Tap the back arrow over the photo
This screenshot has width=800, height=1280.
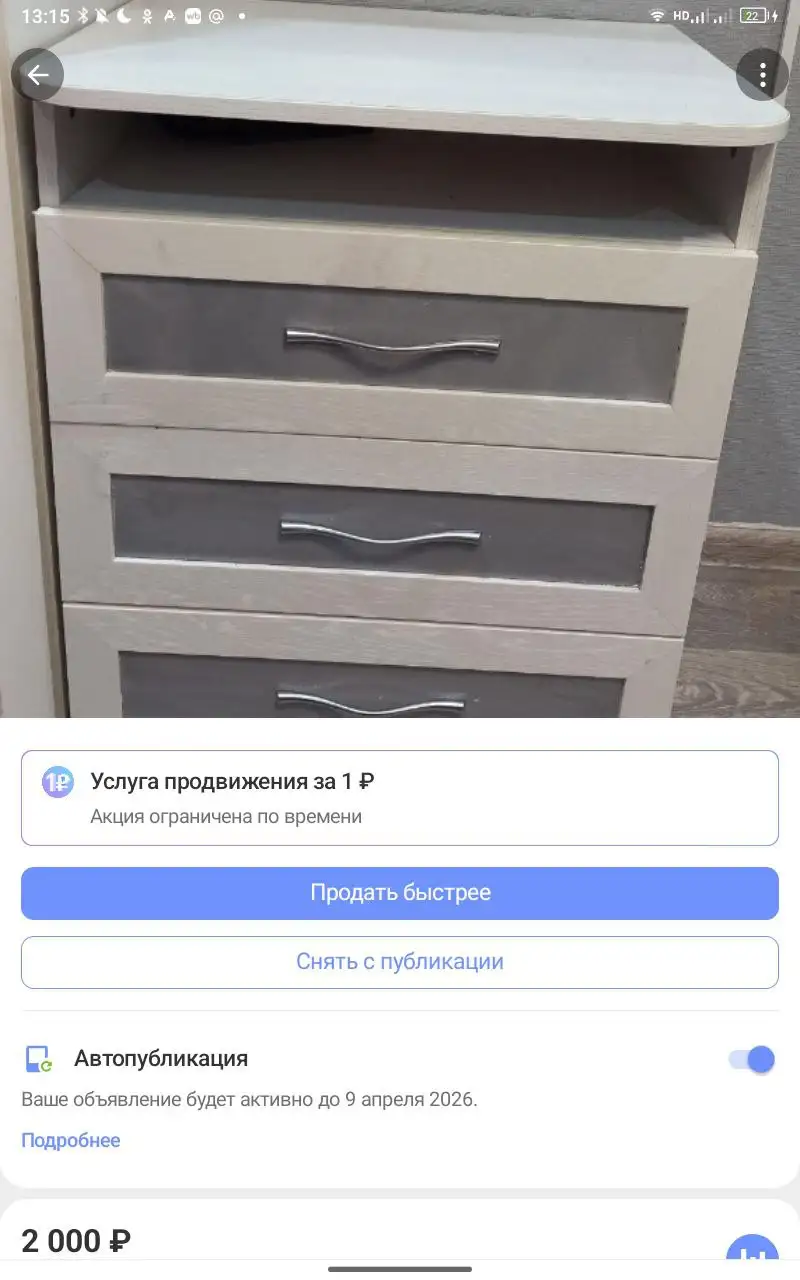[x=38, y=74]
